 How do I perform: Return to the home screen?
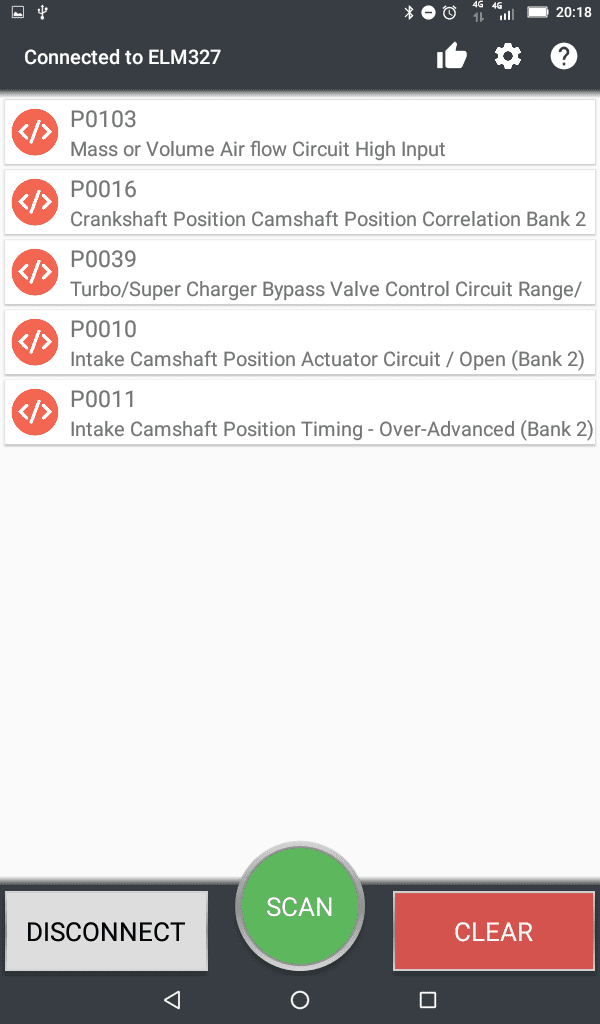pyautogui.click(x=300, y=999)
